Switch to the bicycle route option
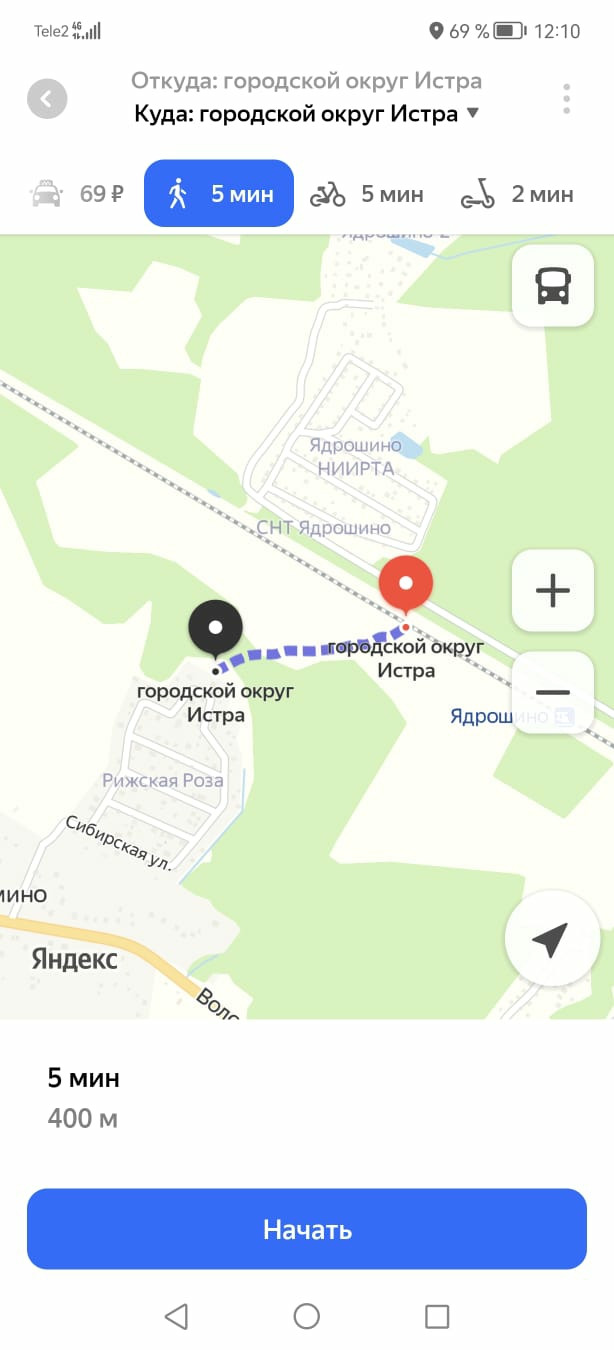 (x=367, y=193)
